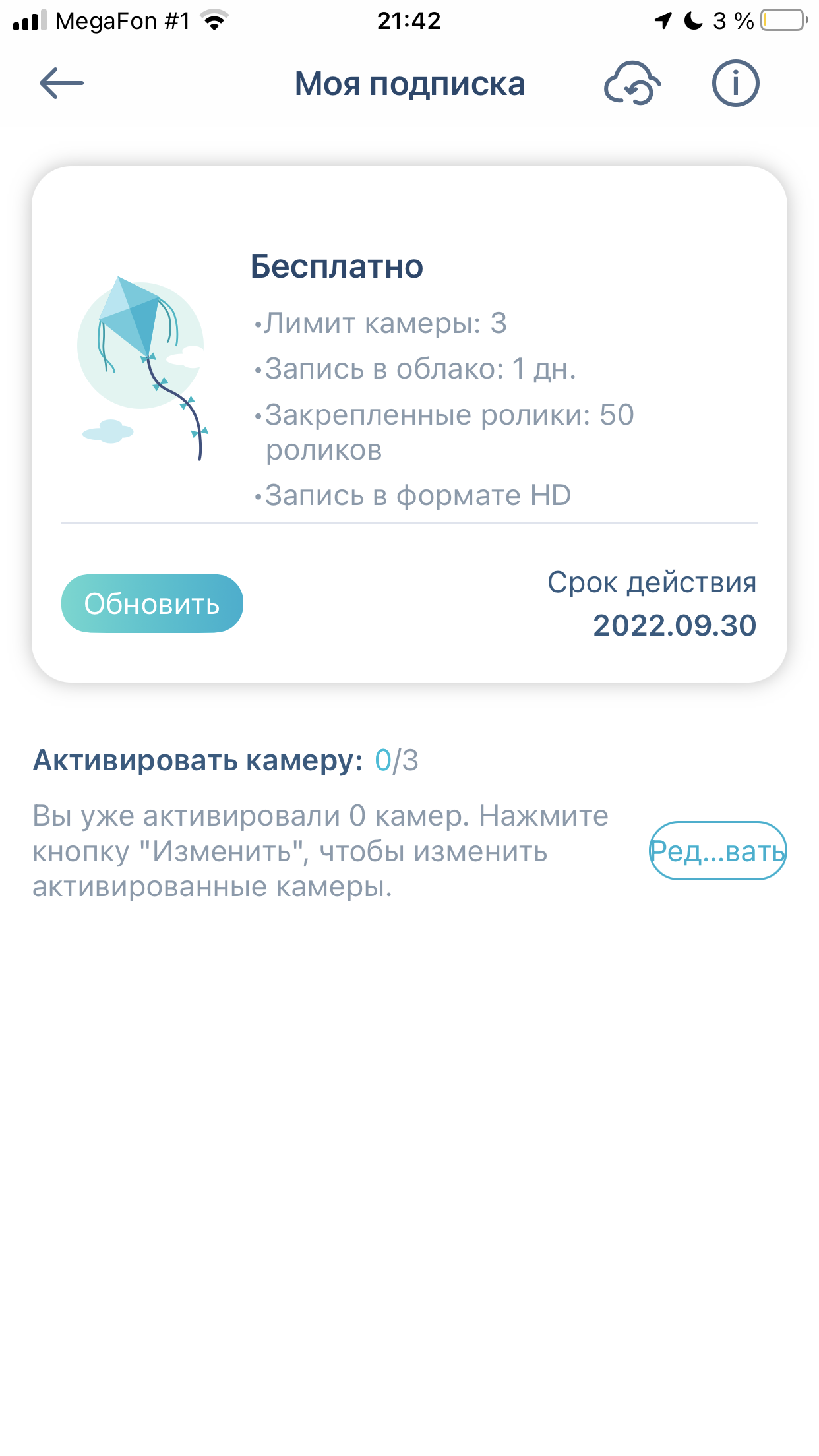This screenshot has width=819, height=1456.
Task: Go back using the arrow icon
Action: pos(61,84)
